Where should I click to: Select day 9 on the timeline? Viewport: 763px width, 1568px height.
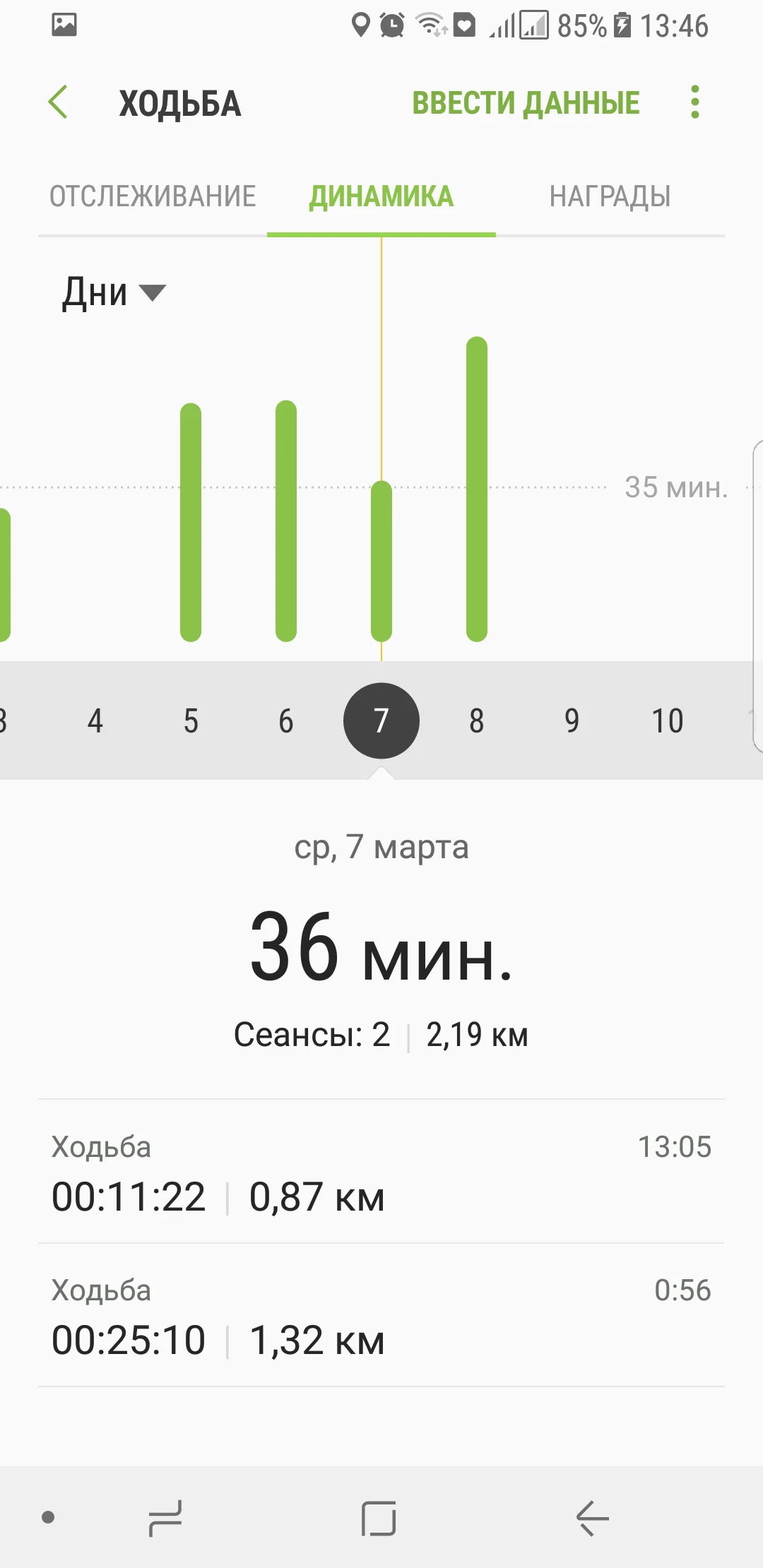tap(572, 721)
